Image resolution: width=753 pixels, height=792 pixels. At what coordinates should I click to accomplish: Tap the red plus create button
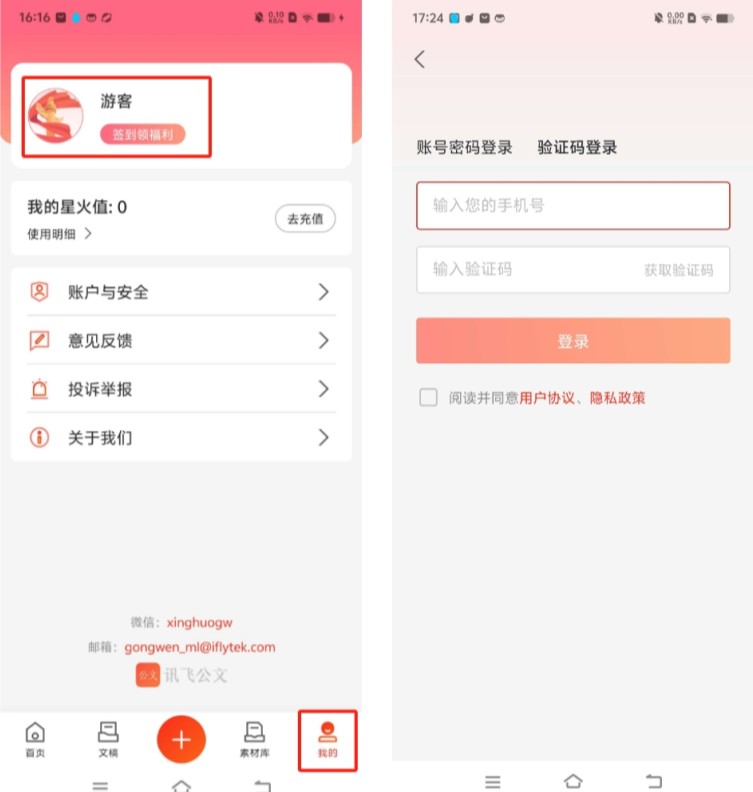[x=181, y=740]
